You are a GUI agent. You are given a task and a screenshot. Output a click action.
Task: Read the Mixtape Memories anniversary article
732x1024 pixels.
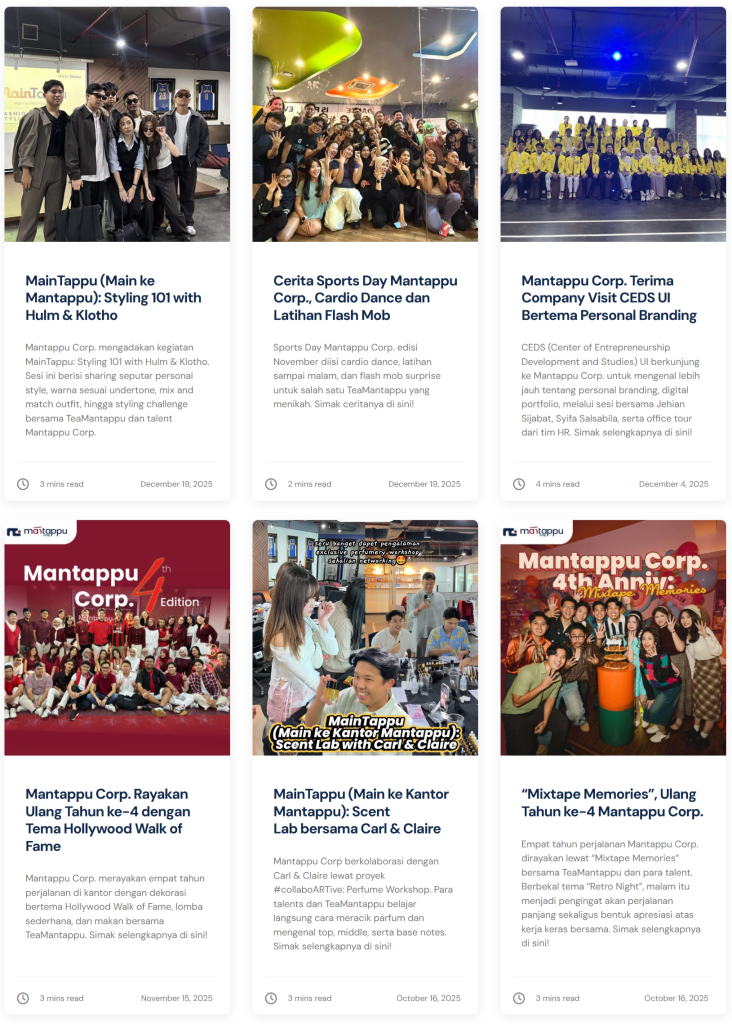tap(611, 802)
